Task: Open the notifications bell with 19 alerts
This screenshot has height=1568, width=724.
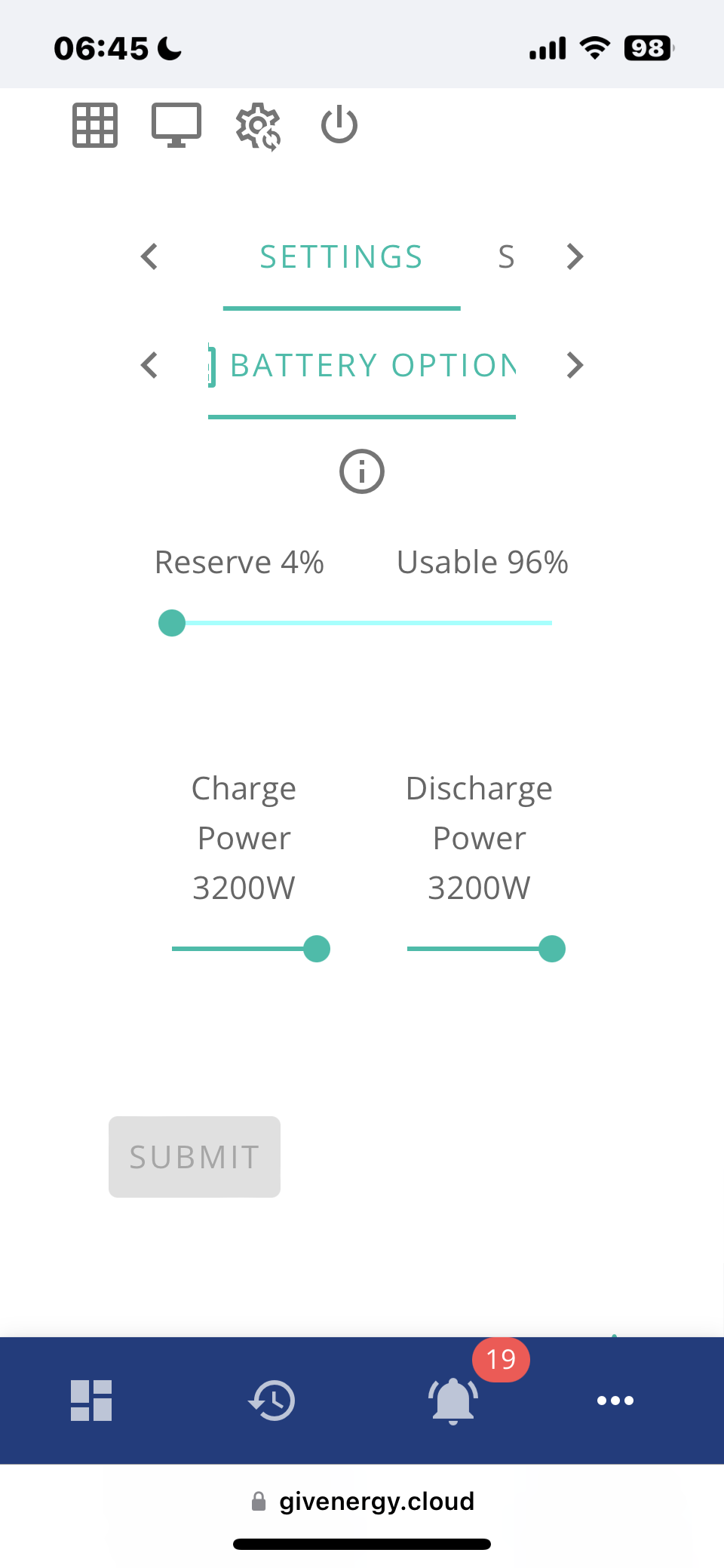Action: pos(453,1401)
